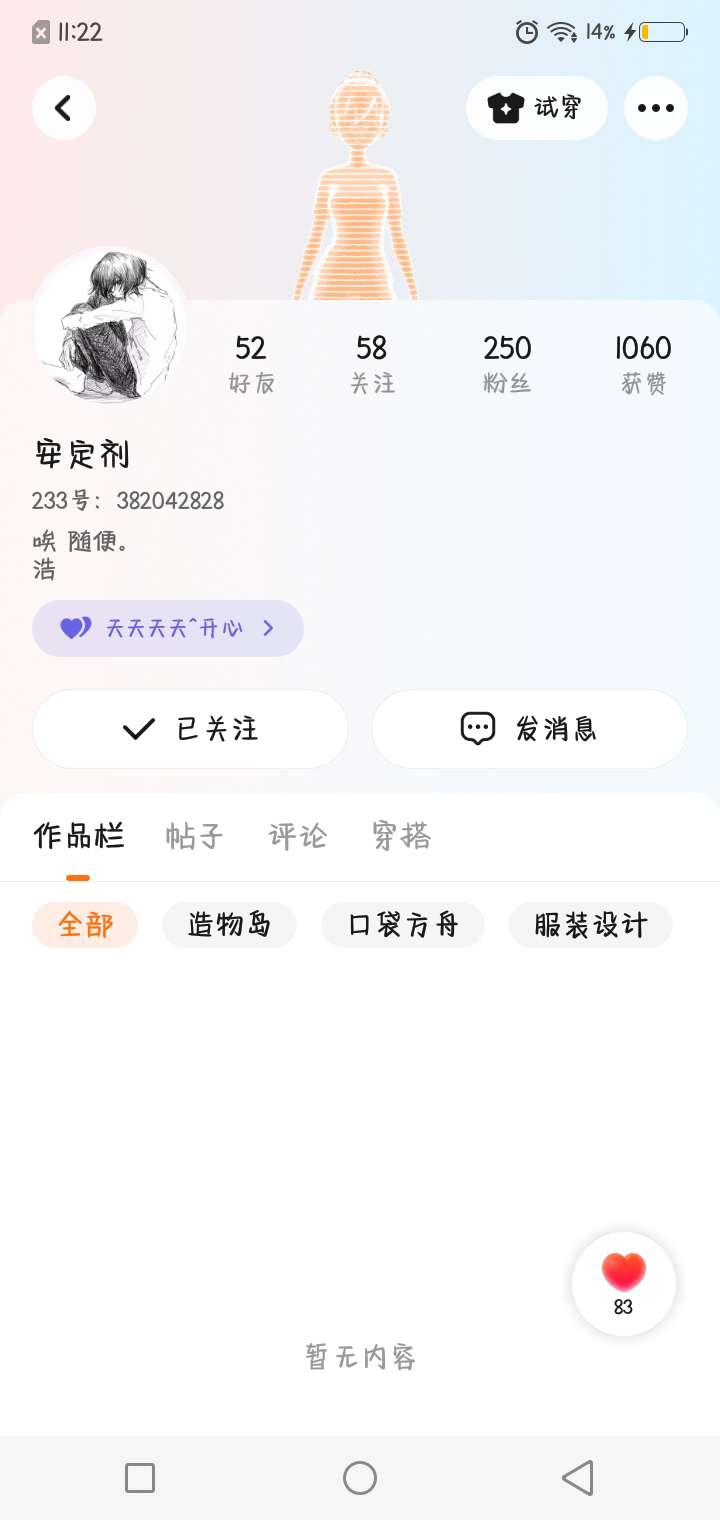Filter works by 造物岛
Screen dimensions: 720x1520
coord(229,925)
